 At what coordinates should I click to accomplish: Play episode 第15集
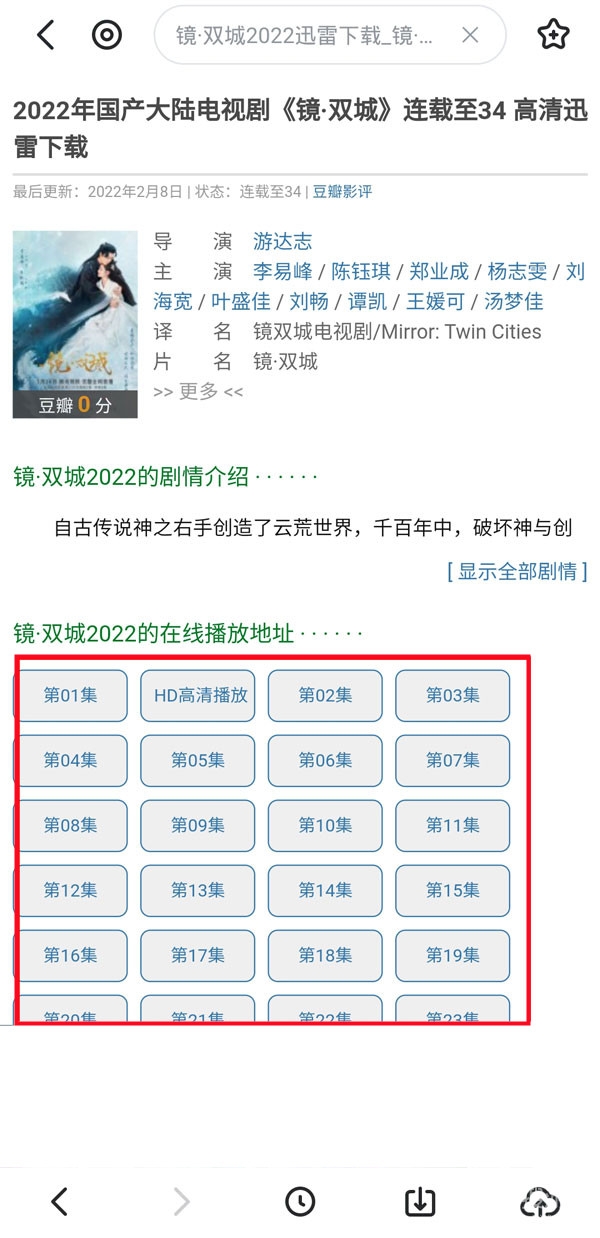[453, 890]
